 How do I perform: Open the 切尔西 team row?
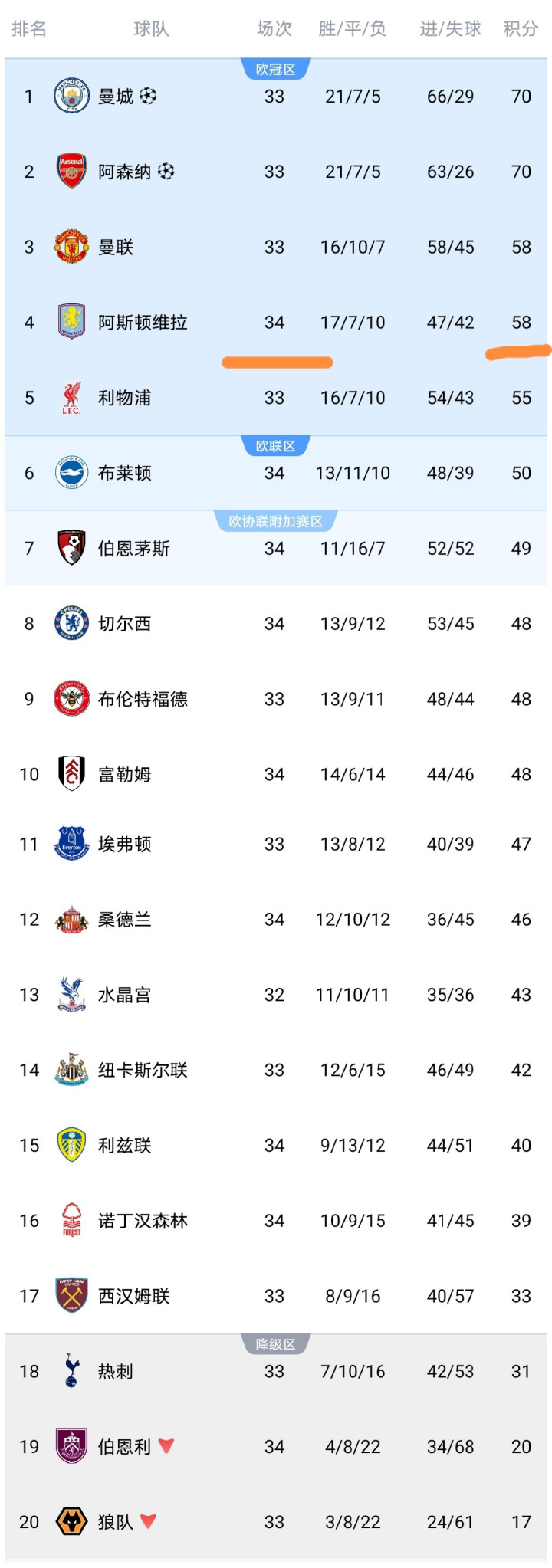pyautogui.click(x=276, y=623)
